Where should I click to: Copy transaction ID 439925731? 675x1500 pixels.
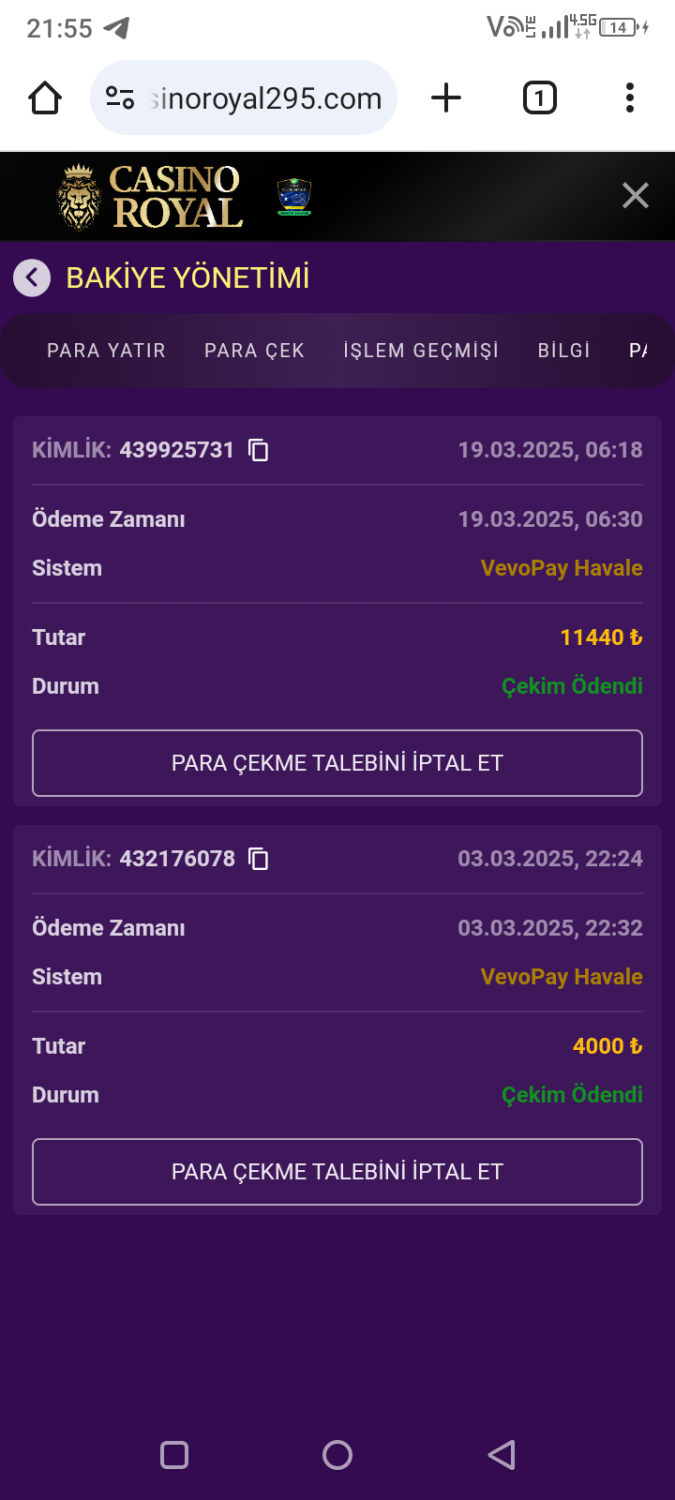(x=259, y=451)
